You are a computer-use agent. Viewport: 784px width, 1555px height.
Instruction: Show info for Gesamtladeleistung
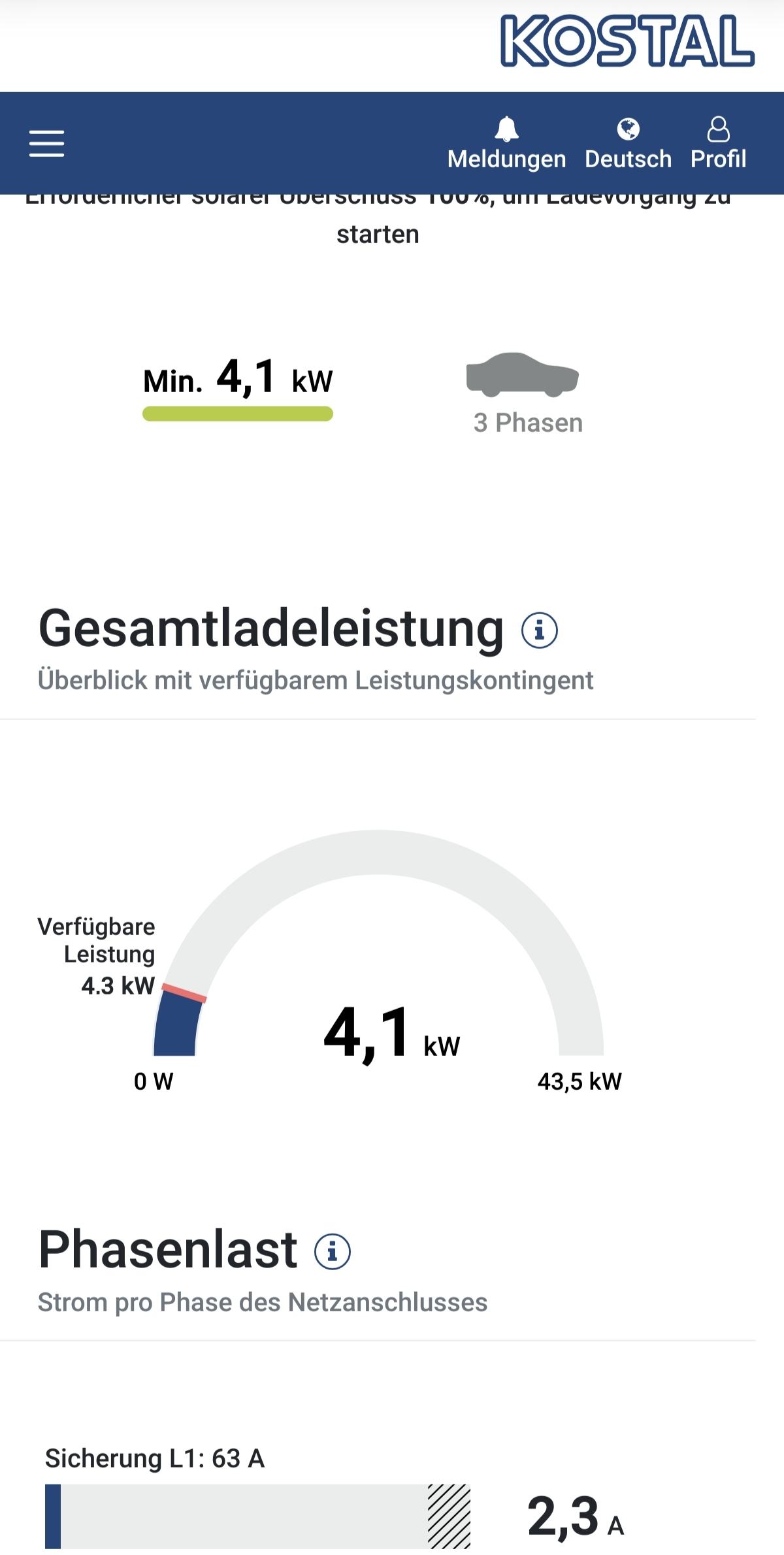tap(540, 630)
